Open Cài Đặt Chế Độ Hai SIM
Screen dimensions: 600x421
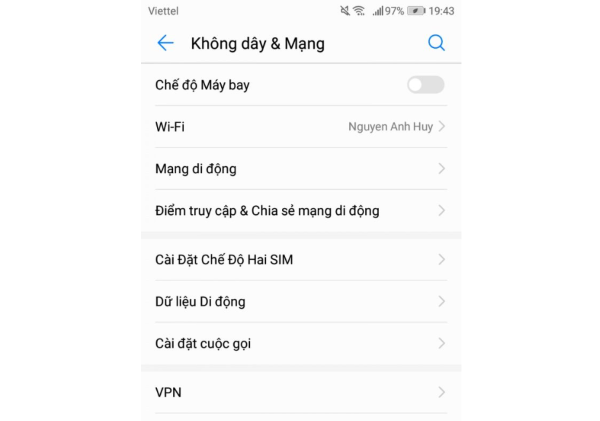click(x=300, y=260)
